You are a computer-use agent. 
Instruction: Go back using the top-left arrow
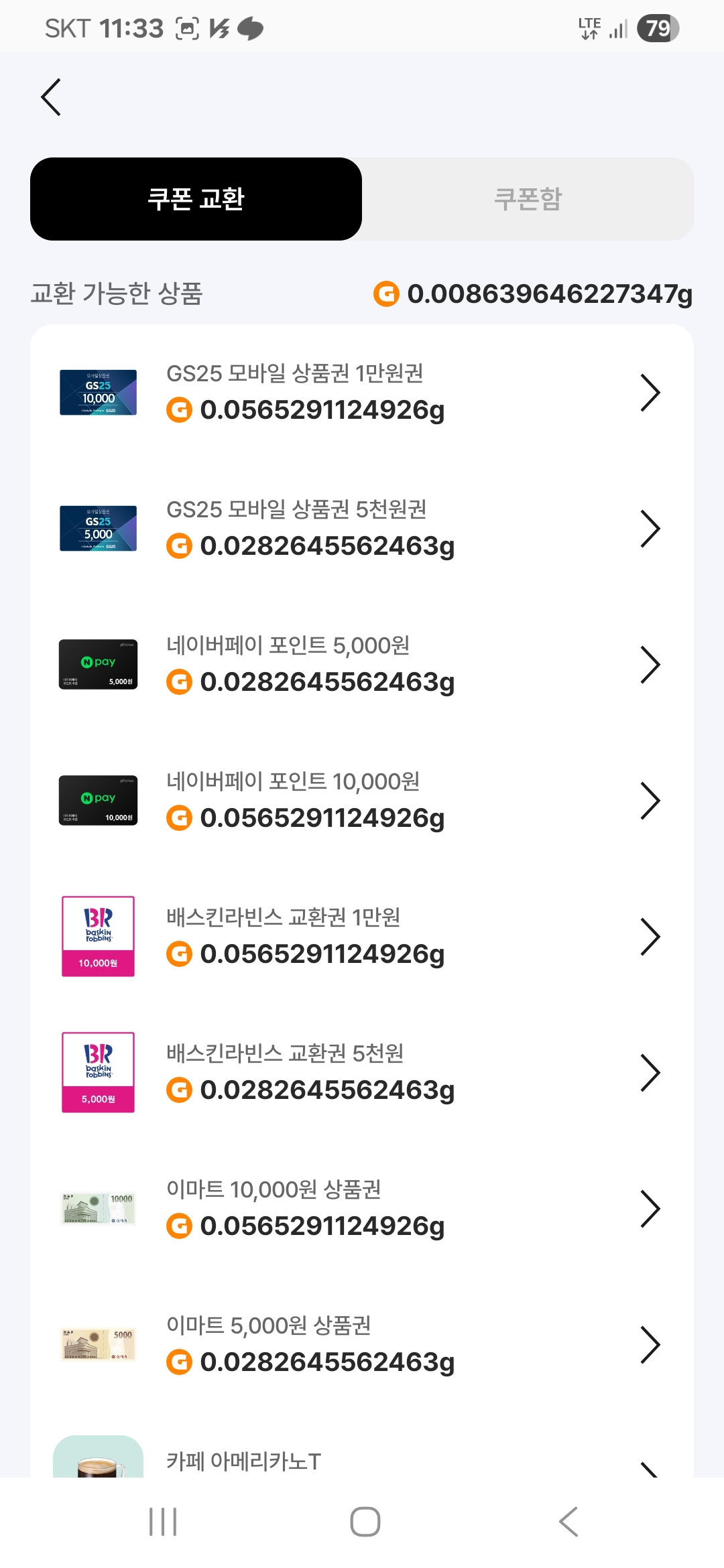52,98
